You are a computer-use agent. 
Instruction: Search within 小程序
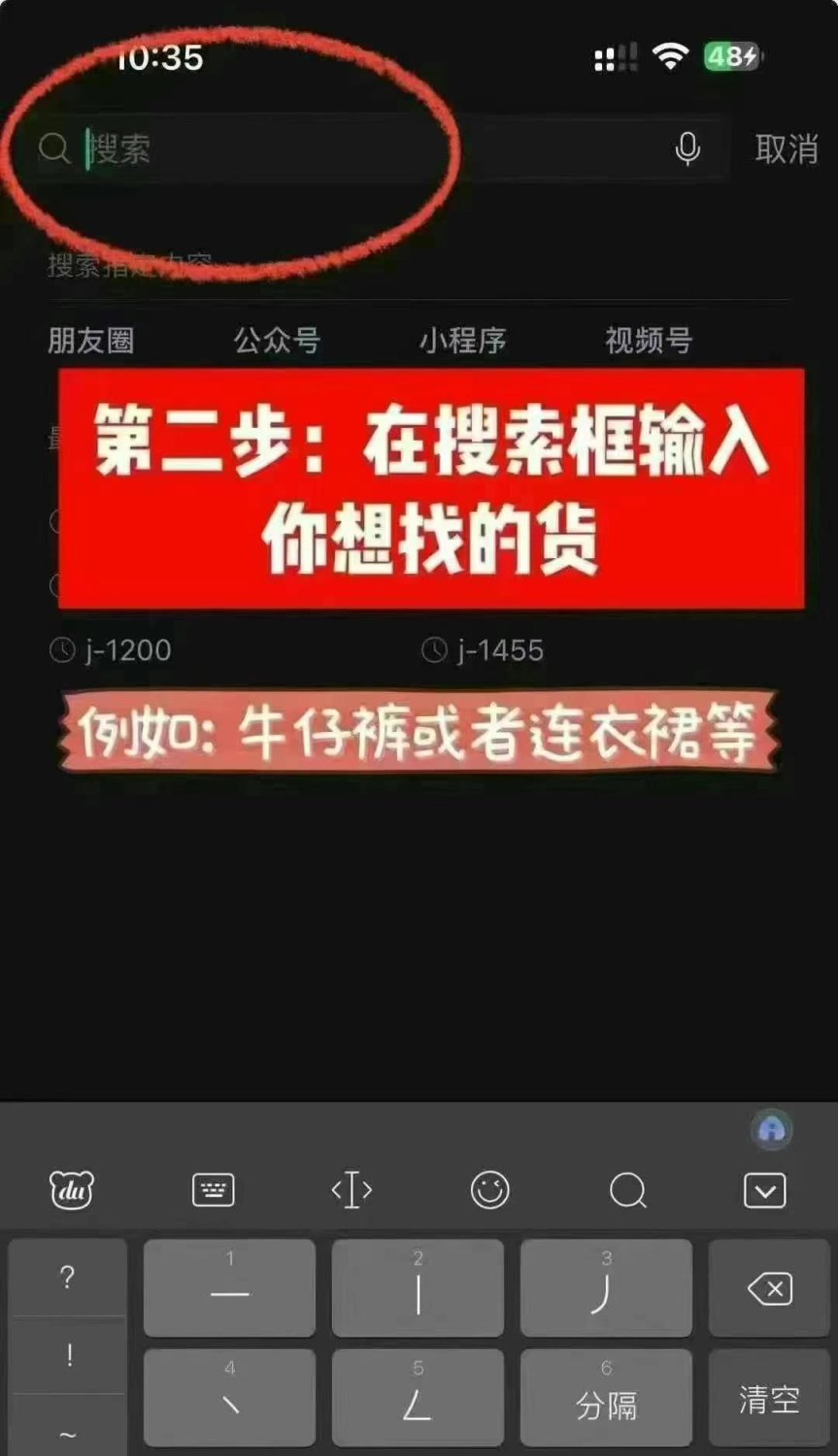pos(463,341)
